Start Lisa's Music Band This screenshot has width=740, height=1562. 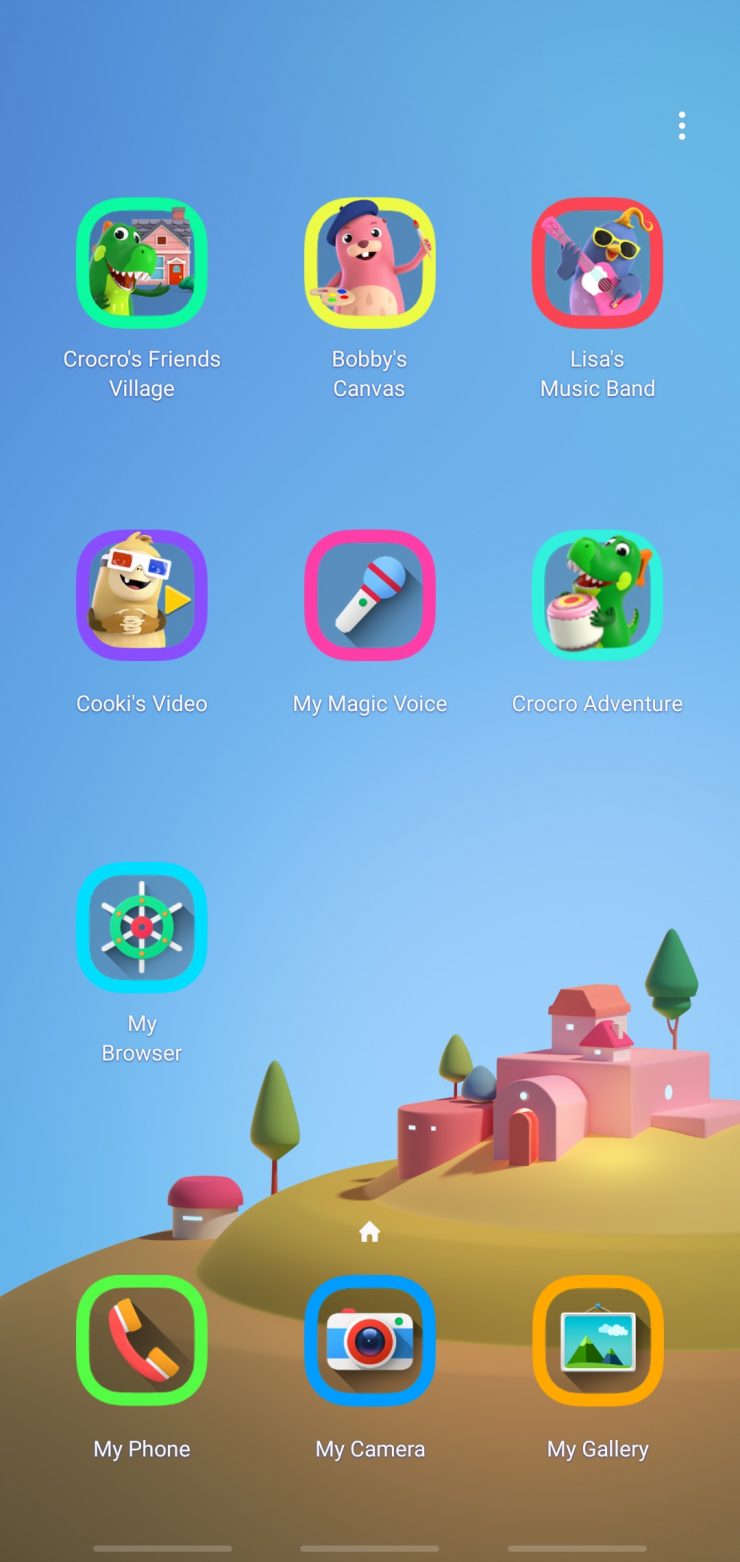click(597, 263)
